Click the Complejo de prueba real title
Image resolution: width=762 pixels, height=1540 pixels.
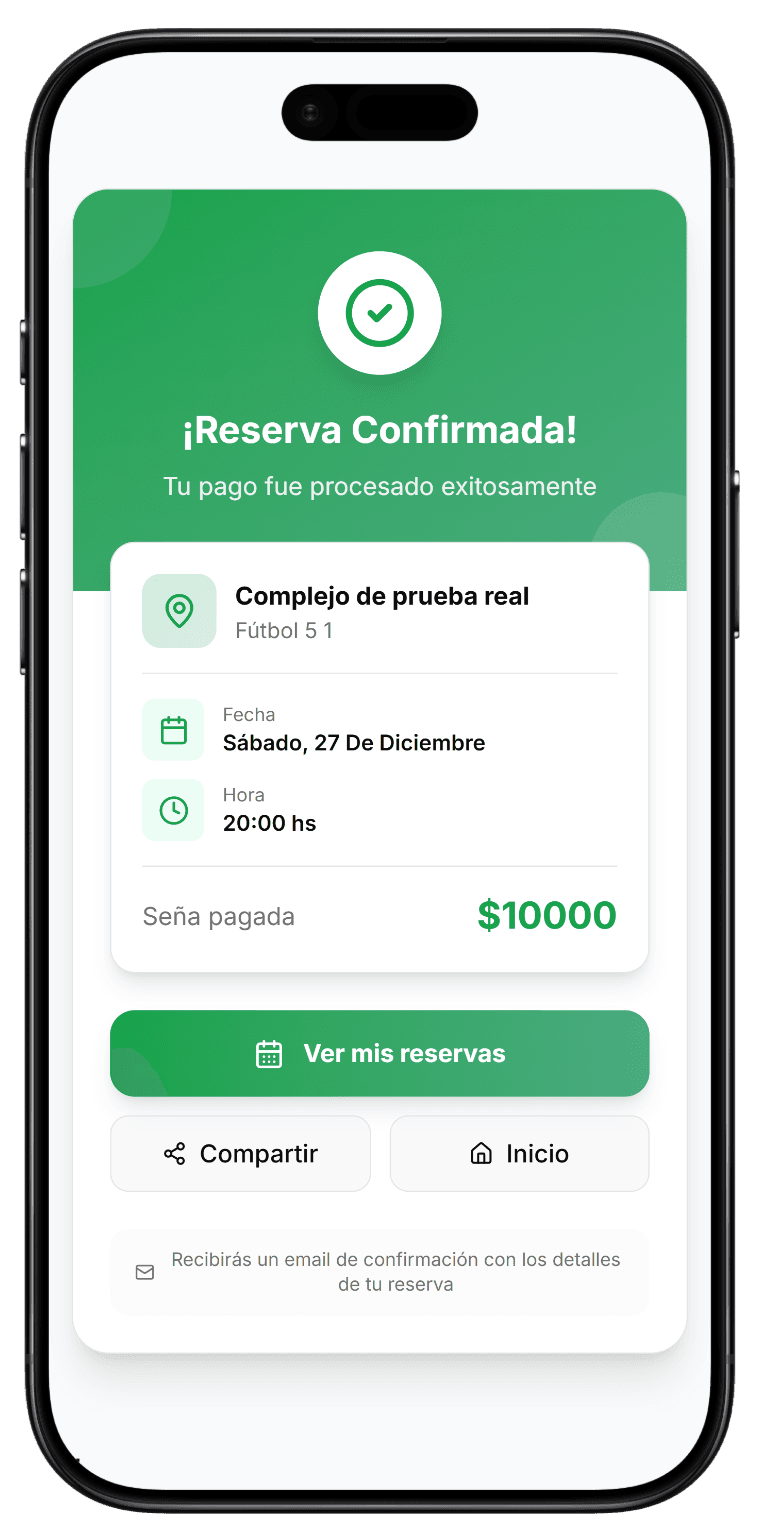(x=383, y=596)
